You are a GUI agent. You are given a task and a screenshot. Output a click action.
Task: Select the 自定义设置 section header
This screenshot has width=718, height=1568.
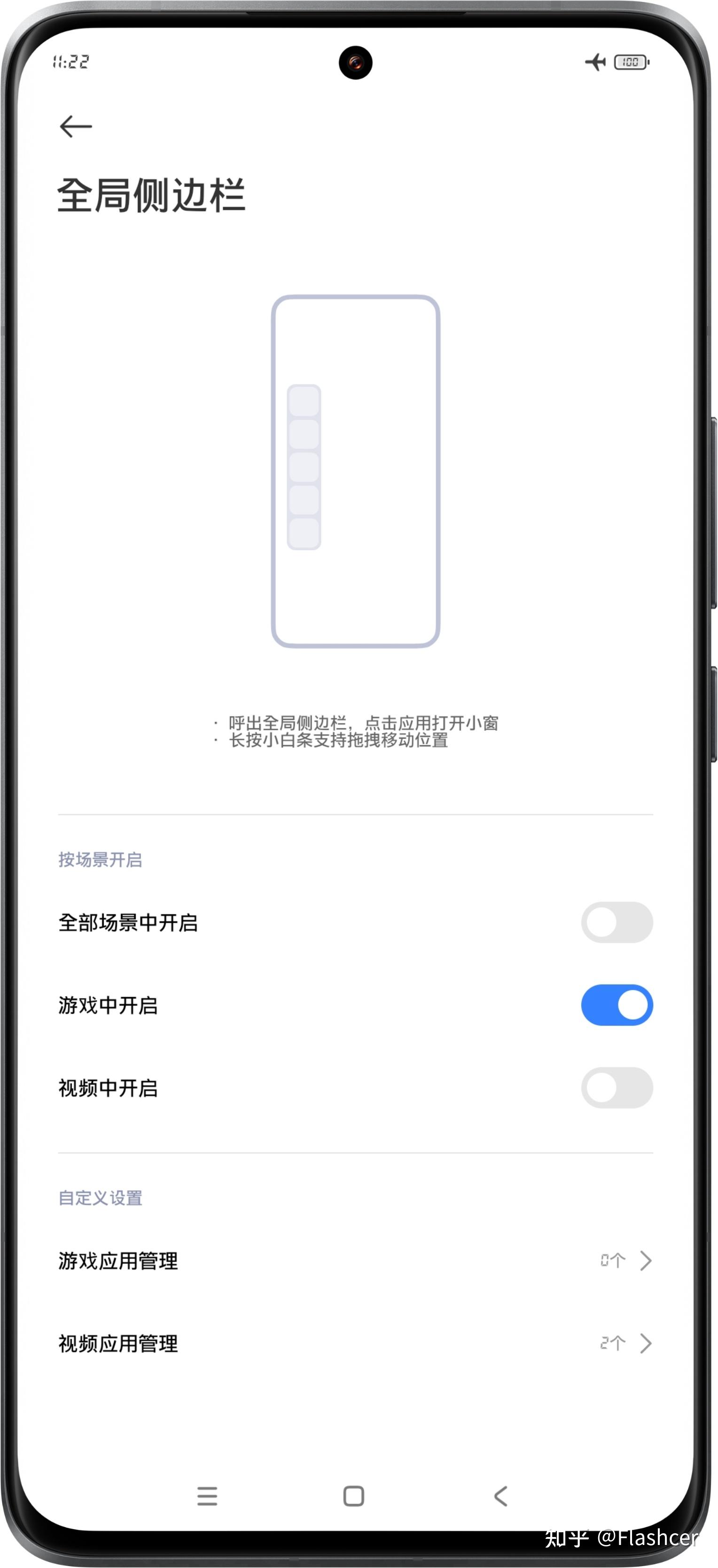(101, 1197)
